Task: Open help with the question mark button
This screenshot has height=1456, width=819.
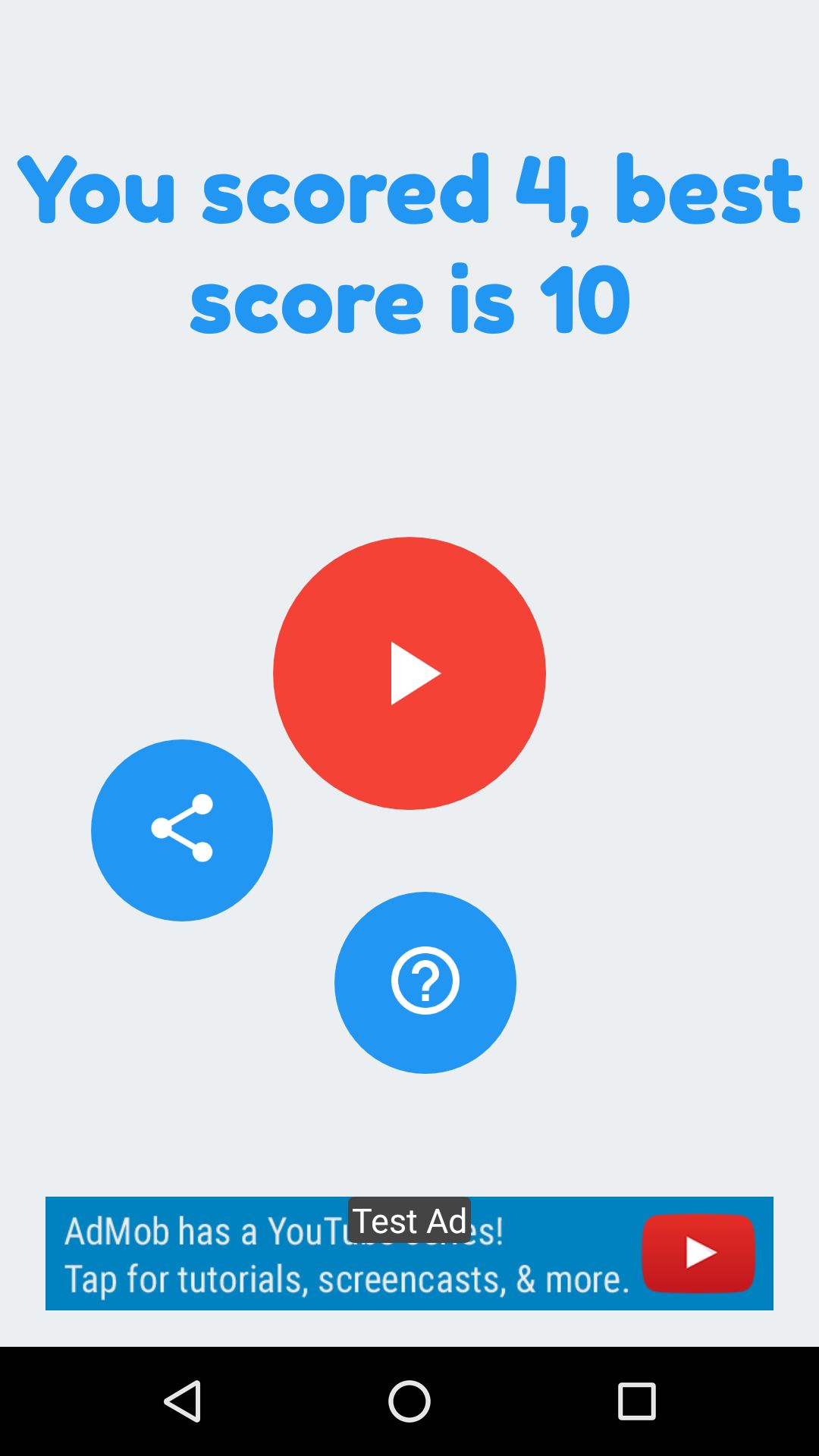Action: pyautogui.click(x=425, y=982)
